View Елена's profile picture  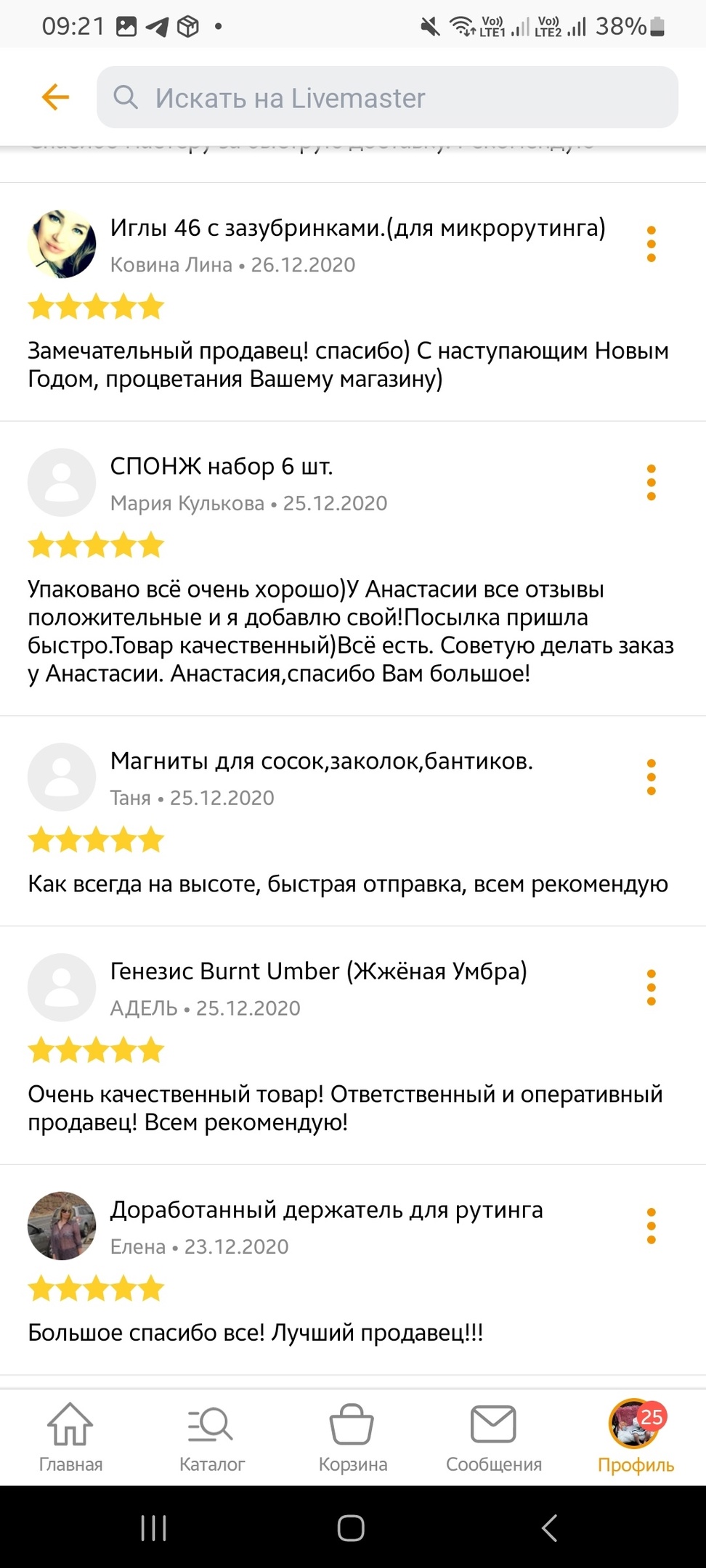[62, 1225]
